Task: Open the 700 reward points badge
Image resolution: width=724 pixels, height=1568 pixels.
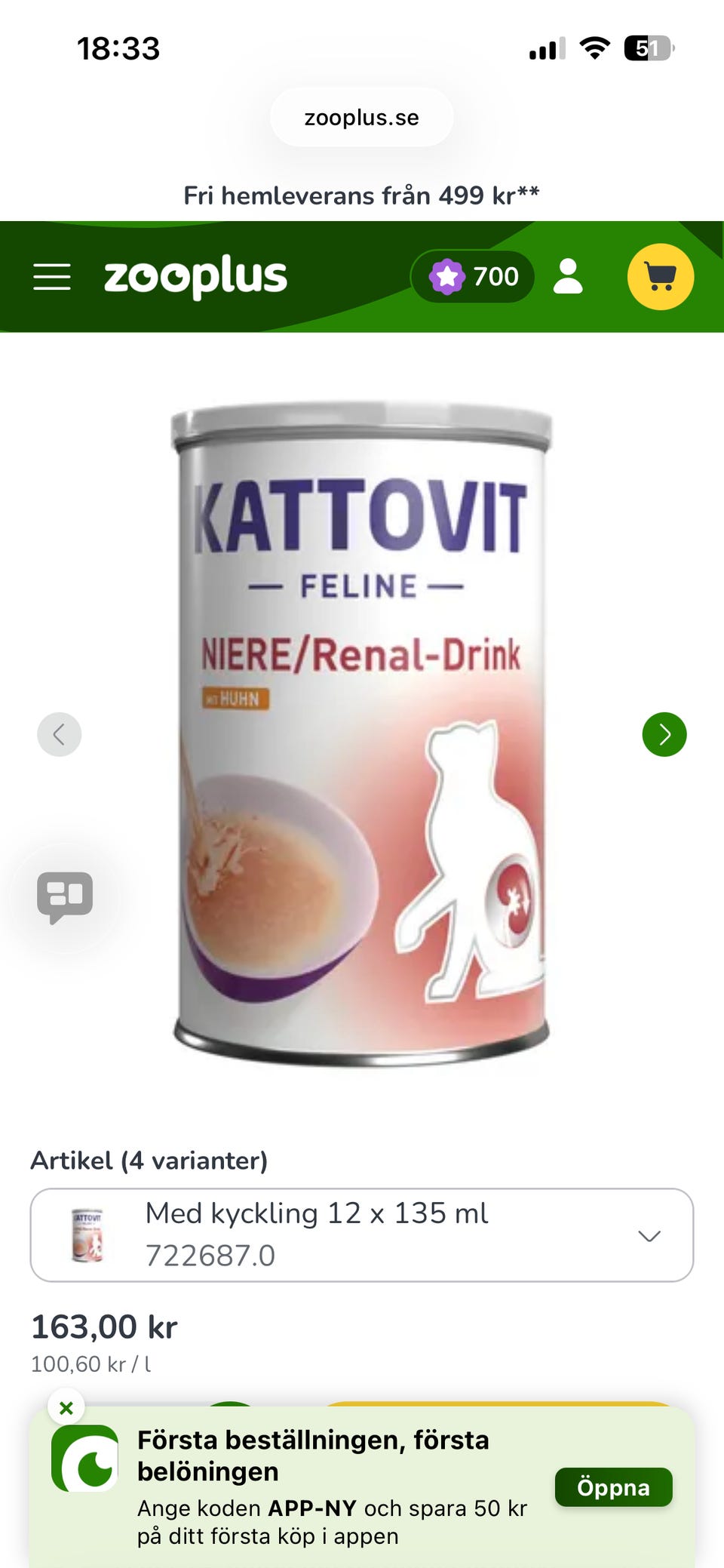Action: click(x=473, y=277)
